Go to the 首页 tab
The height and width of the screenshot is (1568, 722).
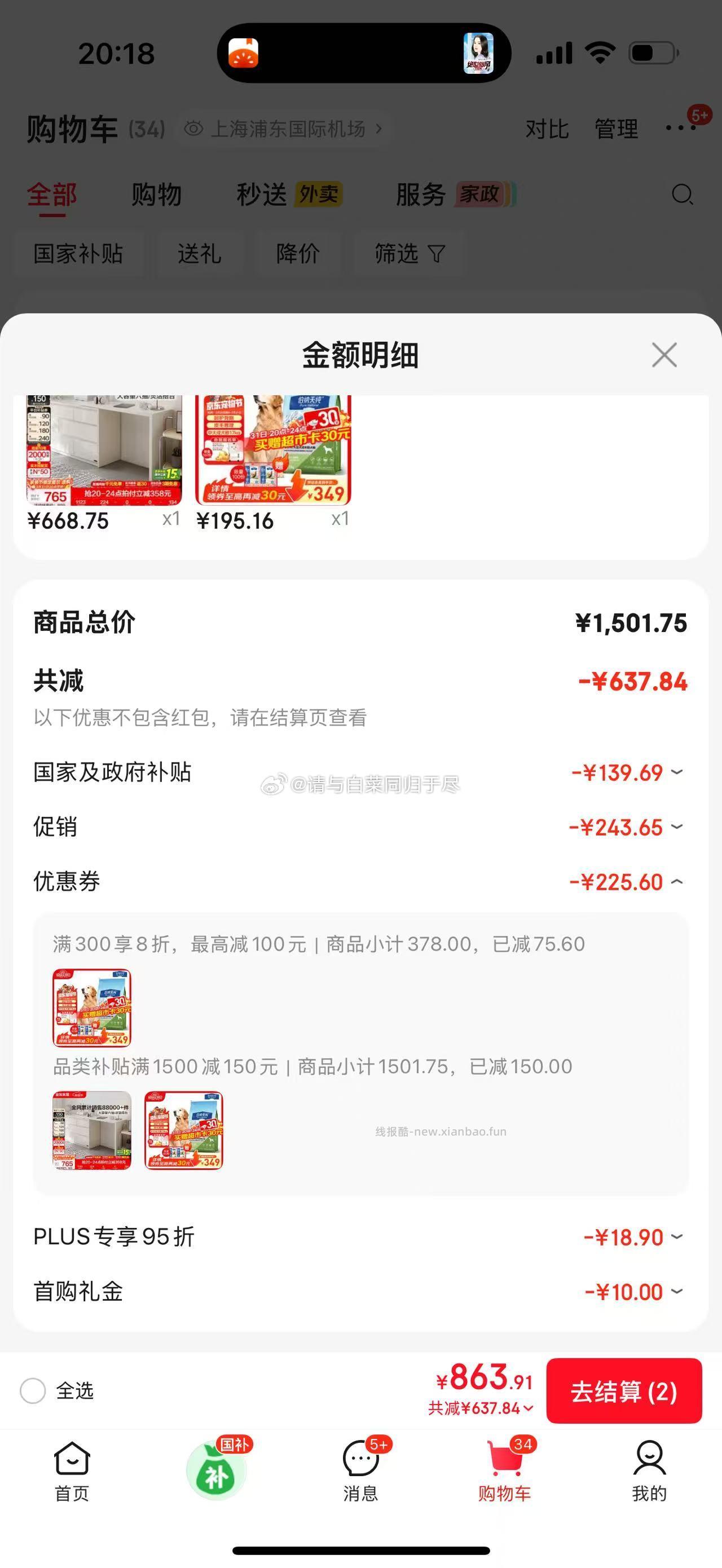pos(72,1470)
